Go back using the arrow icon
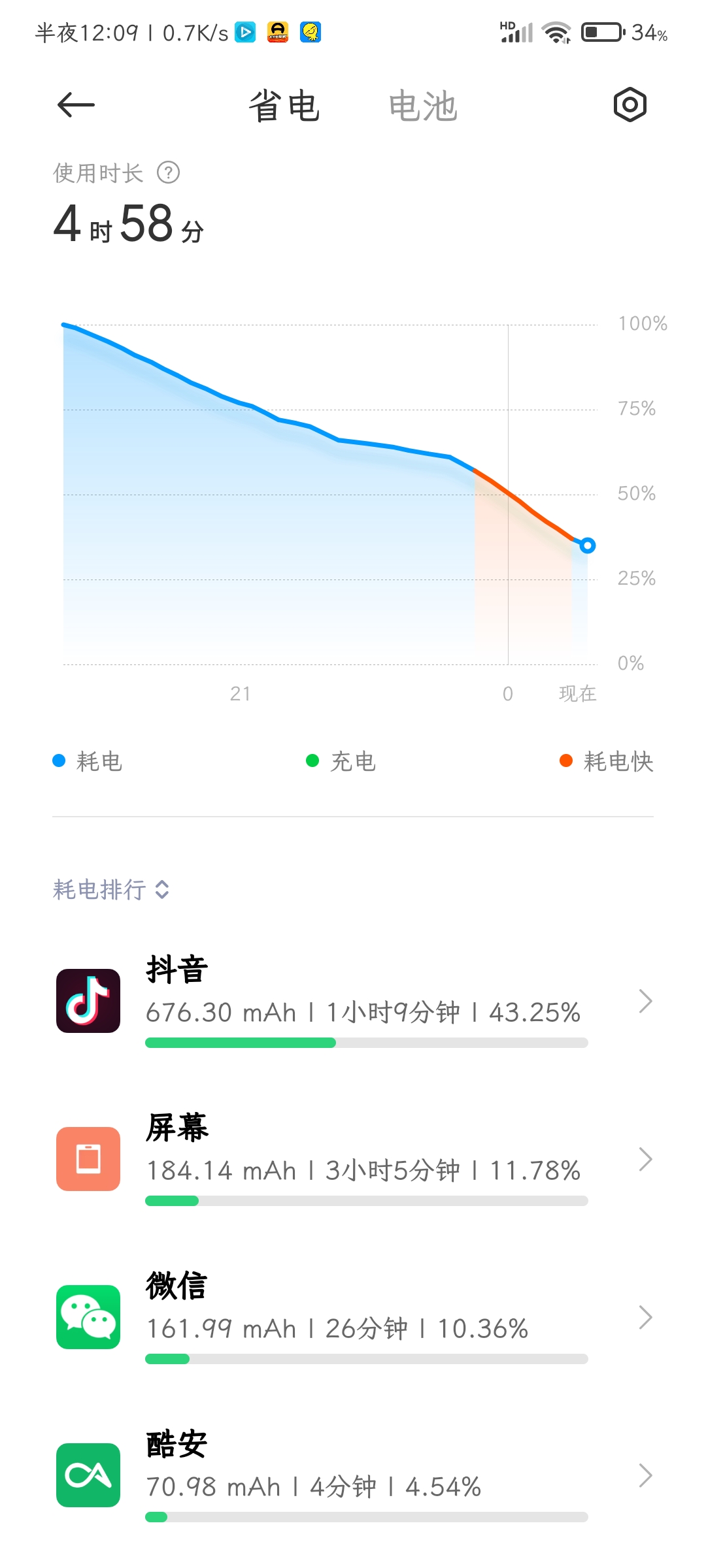This screenshot has width=706, height=1568. point(76,105)
